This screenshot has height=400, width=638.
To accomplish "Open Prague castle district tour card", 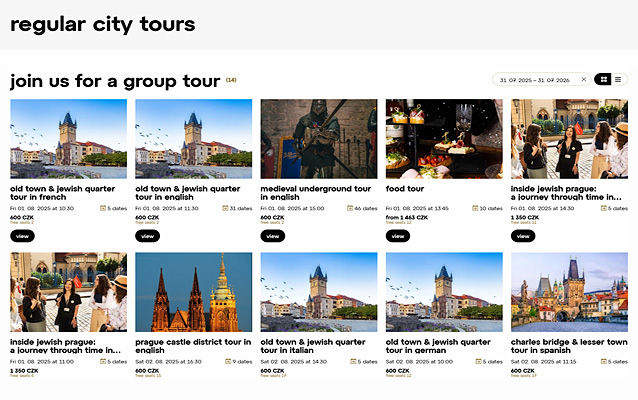I will click(193, 292).
